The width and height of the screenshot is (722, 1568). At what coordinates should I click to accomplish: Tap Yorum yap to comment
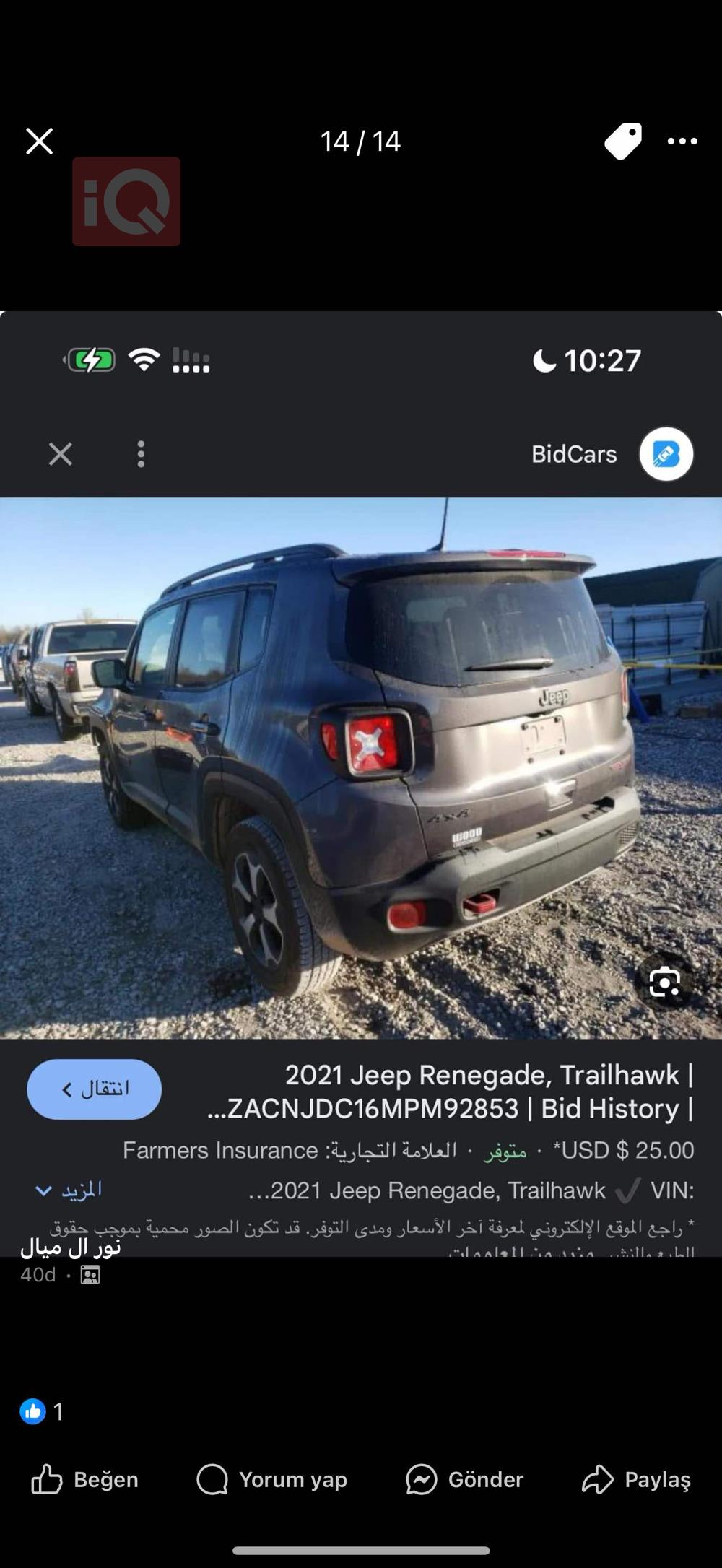pos(272,1479)
